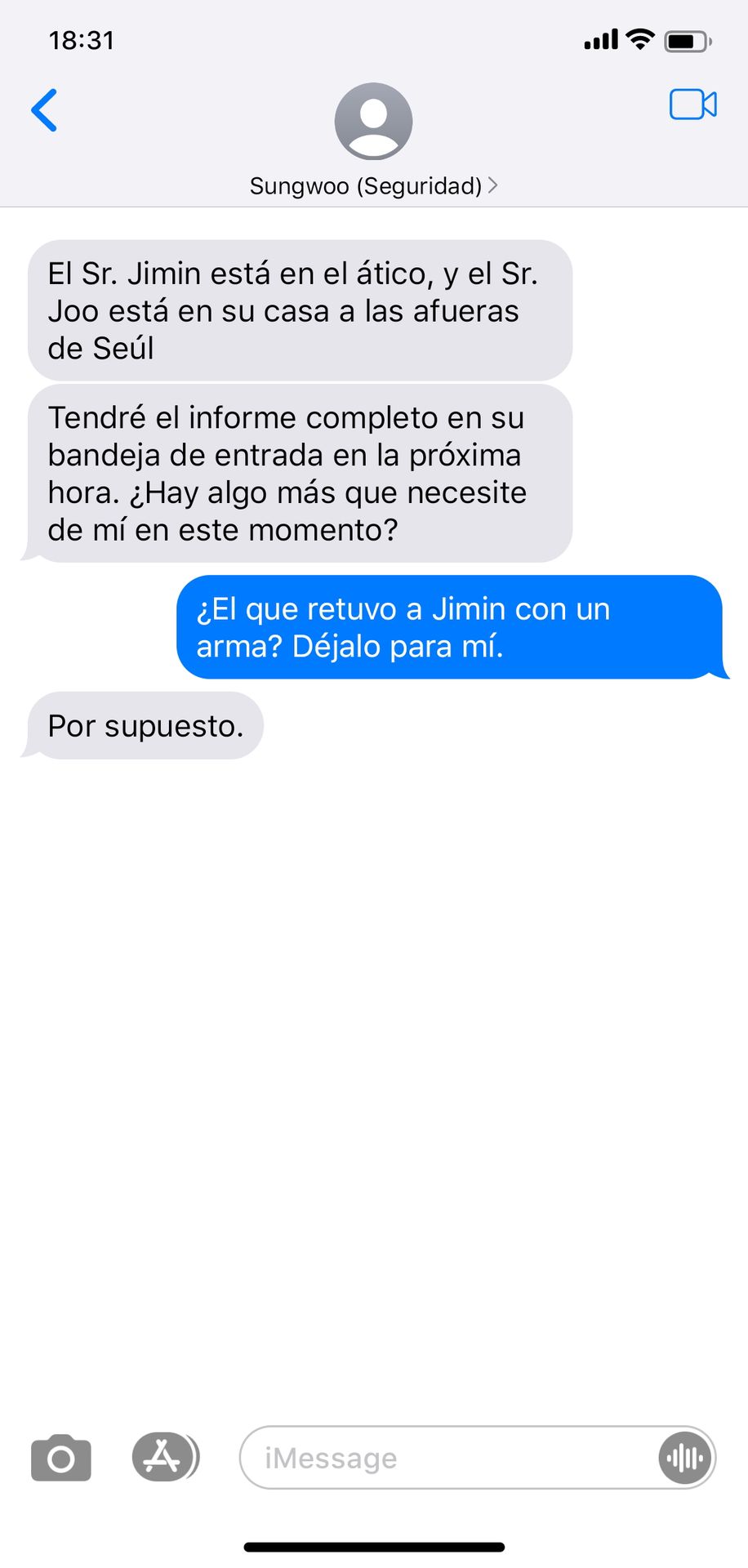Go back to the messages list

[44, 110]
